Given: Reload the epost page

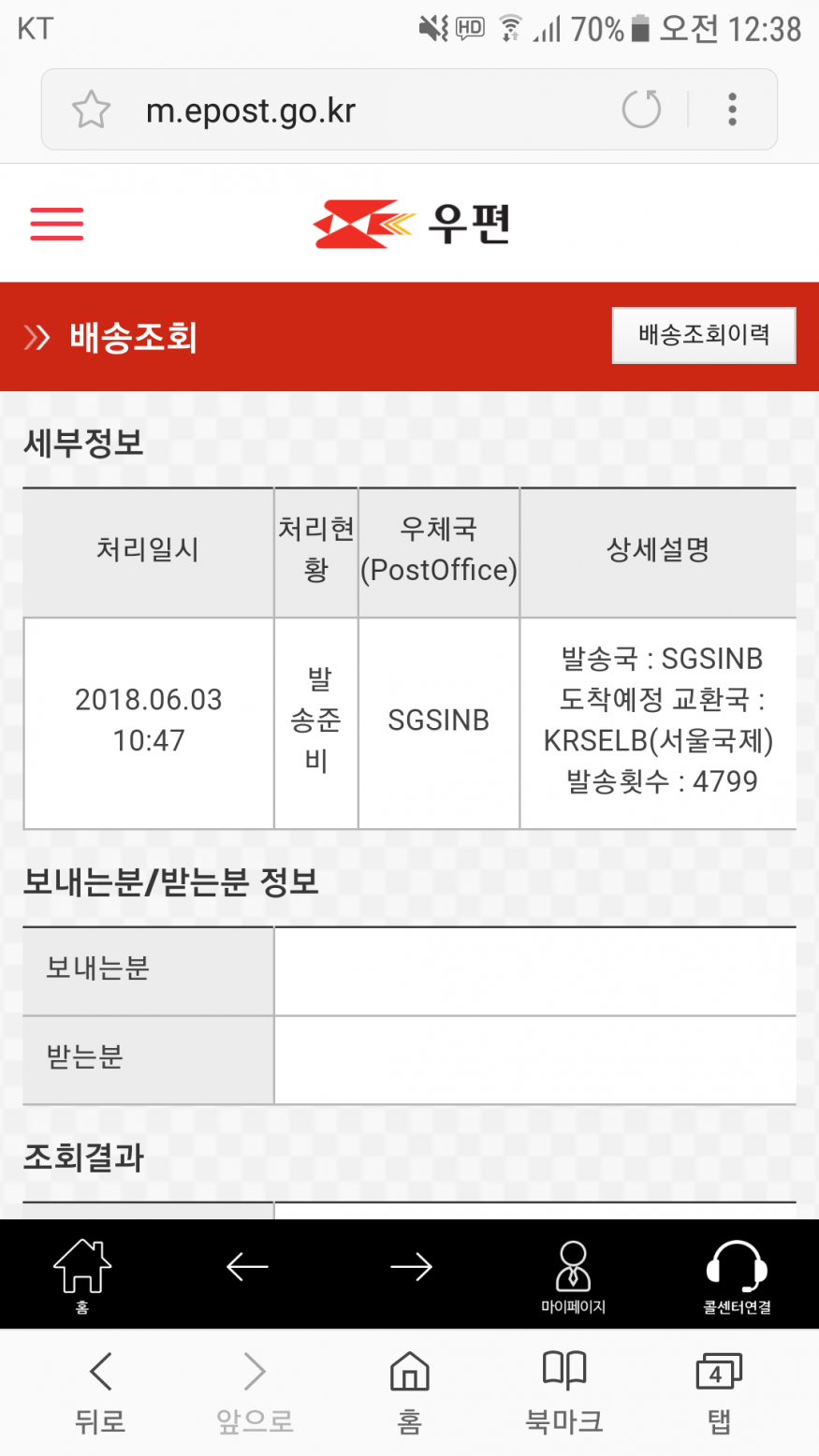Looking at the screenshot, I should (x=641, y=109).
